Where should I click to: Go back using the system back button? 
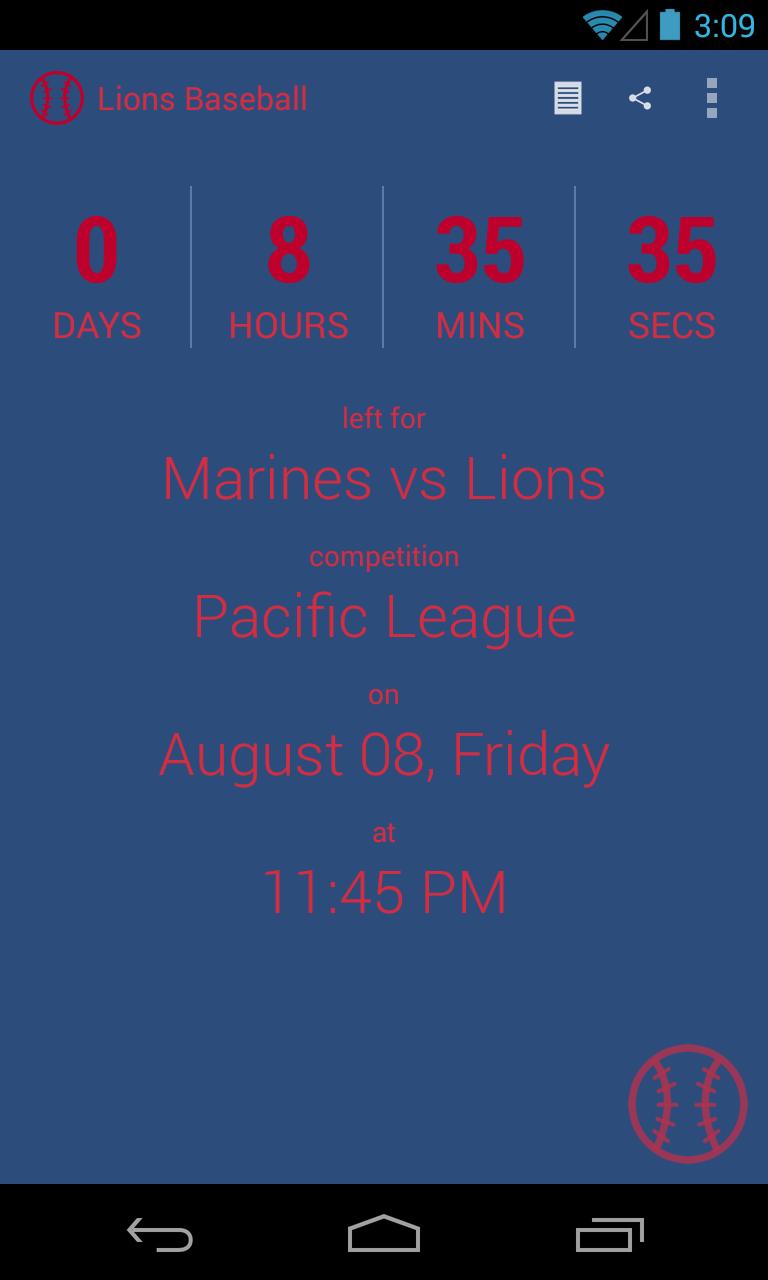tap(160, 1234)
